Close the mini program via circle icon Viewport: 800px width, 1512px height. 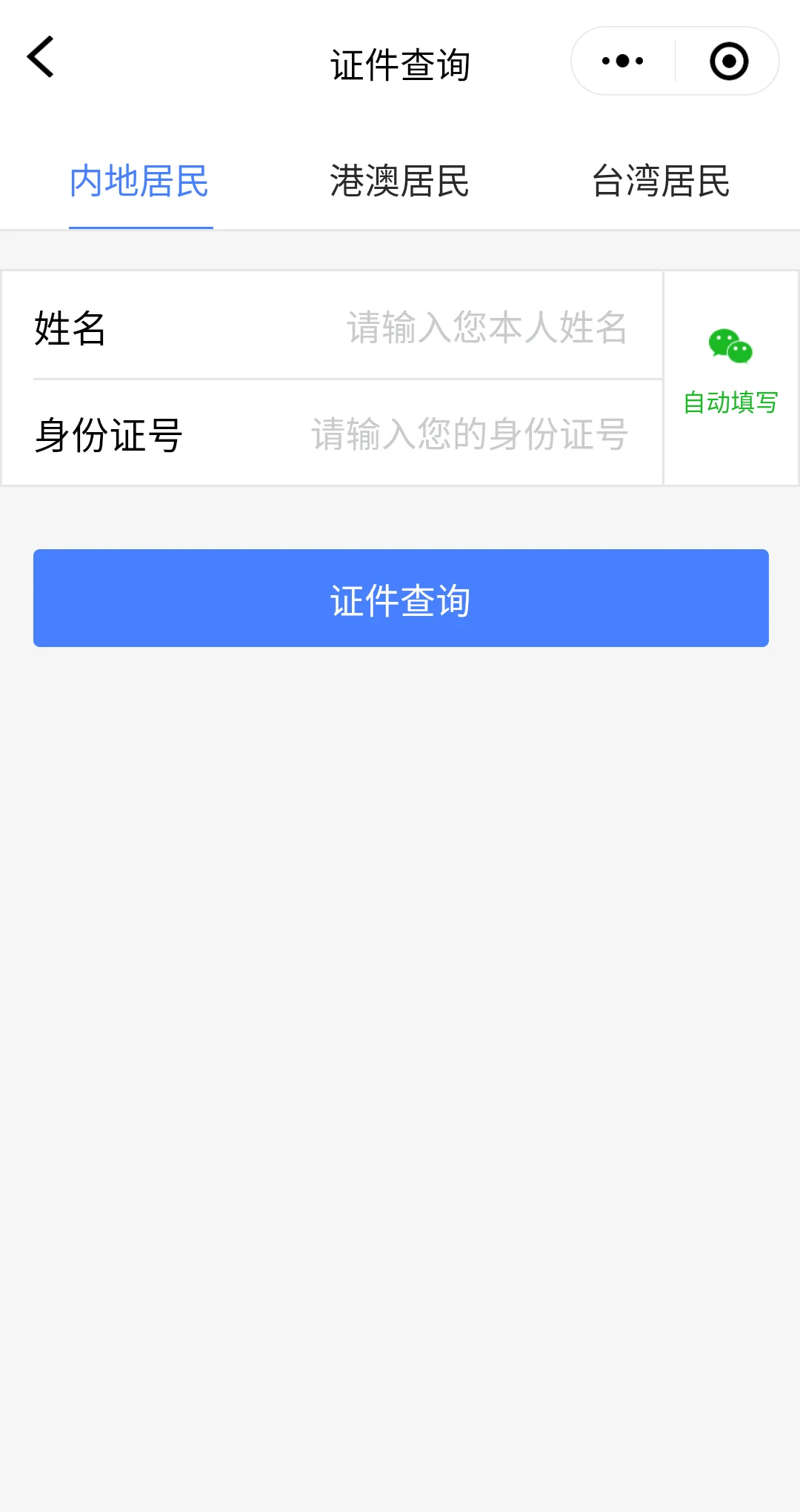pos(729,62)
